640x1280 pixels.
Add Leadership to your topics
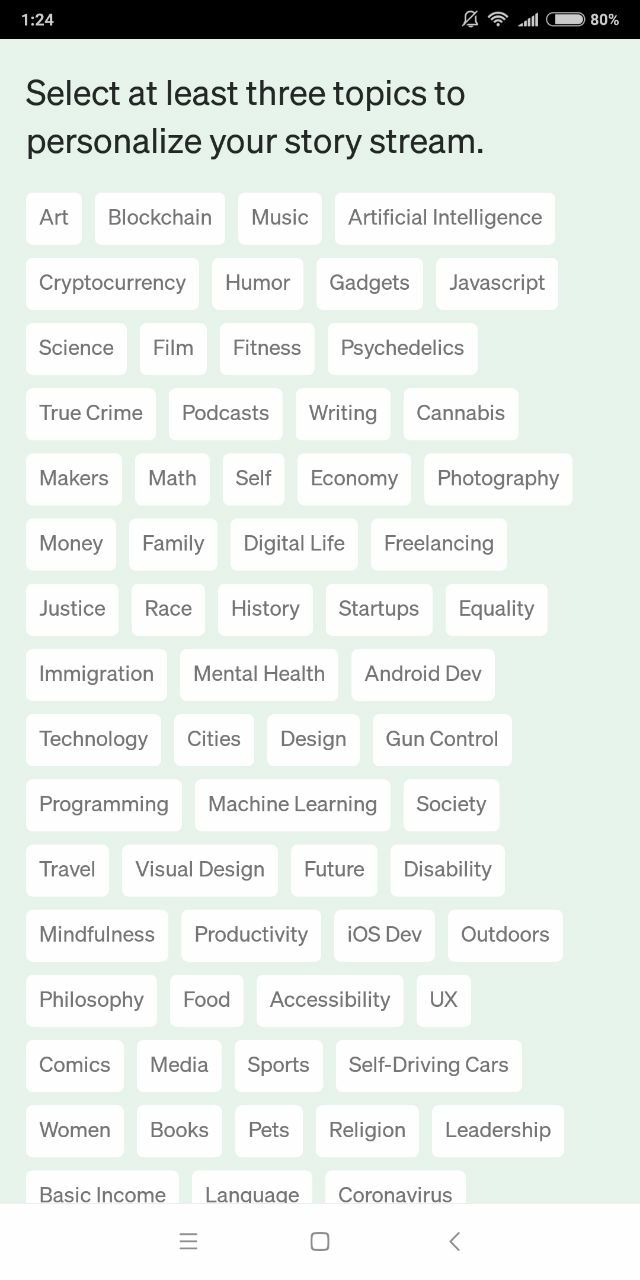(x=498, y=1130)
